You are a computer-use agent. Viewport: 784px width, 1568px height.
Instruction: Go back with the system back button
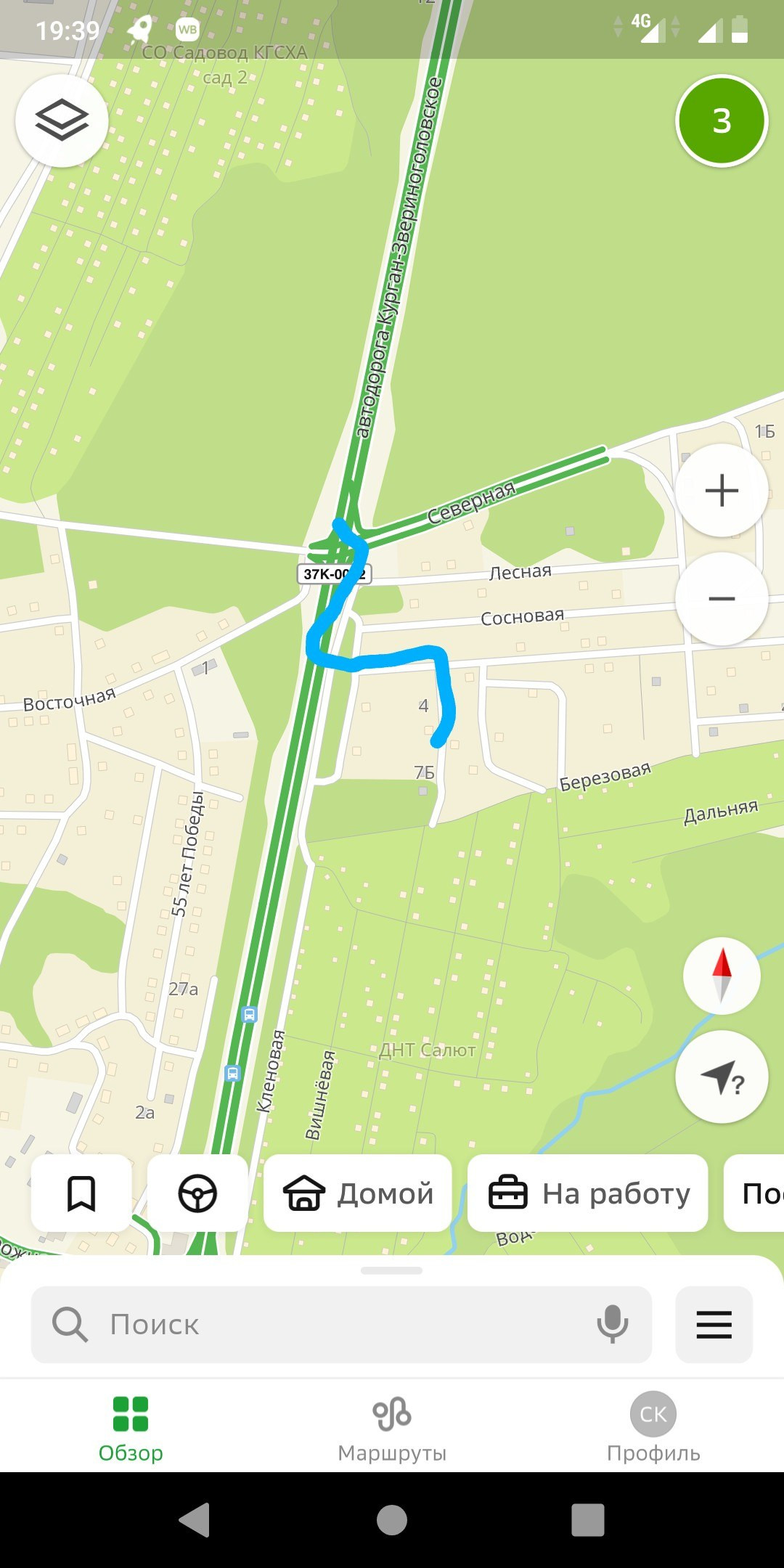tap(195, 1520)
